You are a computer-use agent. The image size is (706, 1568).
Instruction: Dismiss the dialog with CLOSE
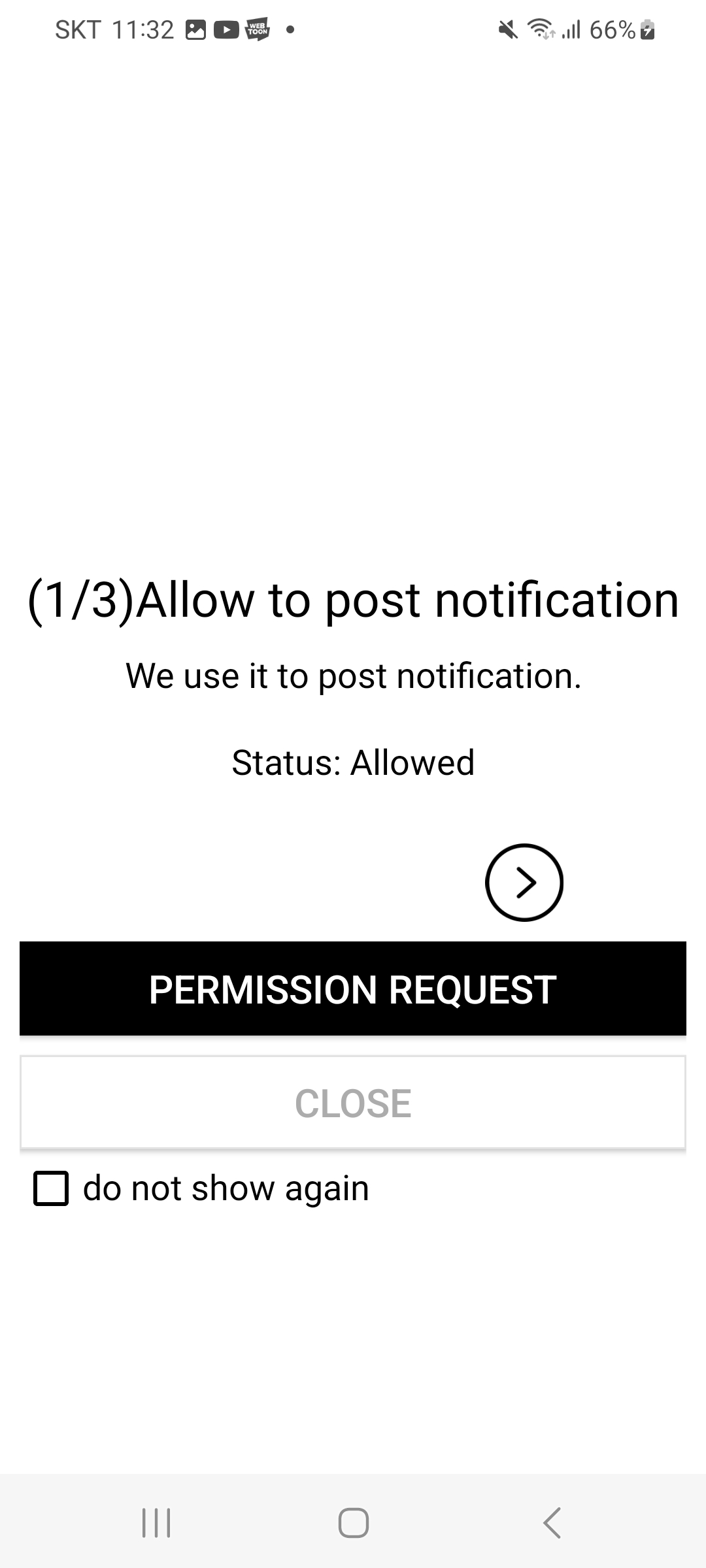(x=353, y=1103)
